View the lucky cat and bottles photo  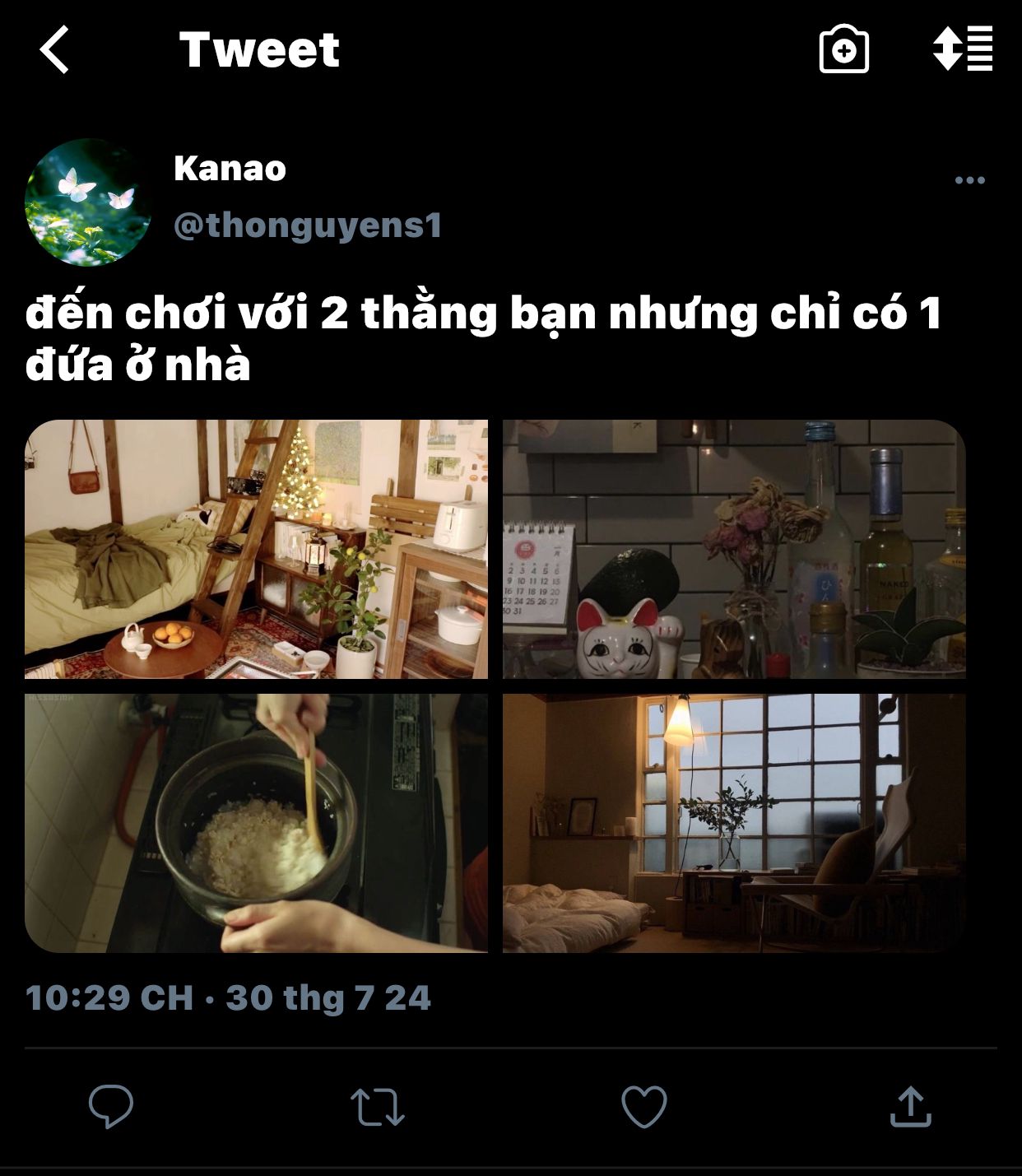pyautogui.click(x=734, y=549)
